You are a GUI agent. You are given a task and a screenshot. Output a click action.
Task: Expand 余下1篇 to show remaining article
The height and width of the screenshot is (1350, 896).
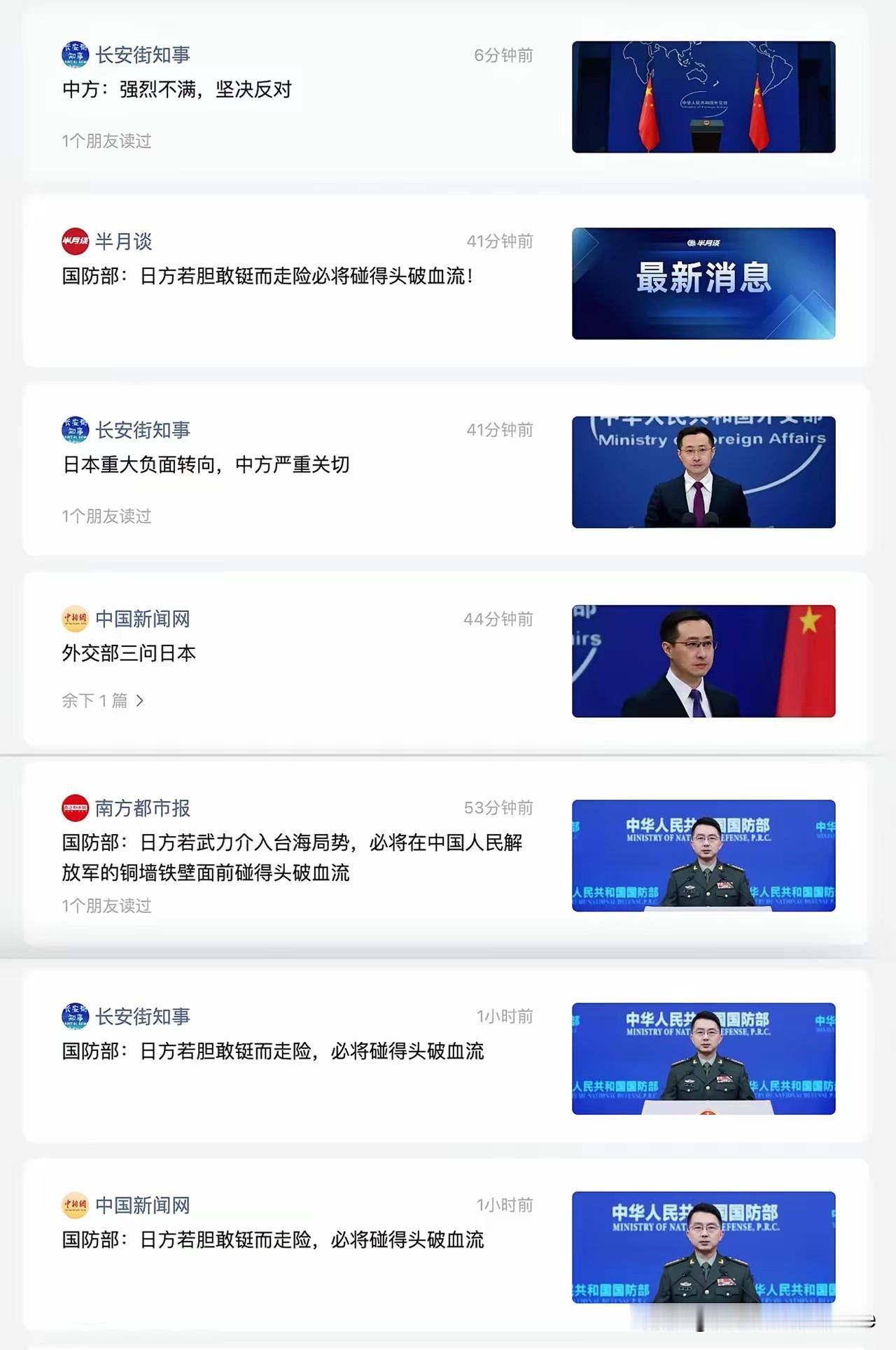point(94,700)
